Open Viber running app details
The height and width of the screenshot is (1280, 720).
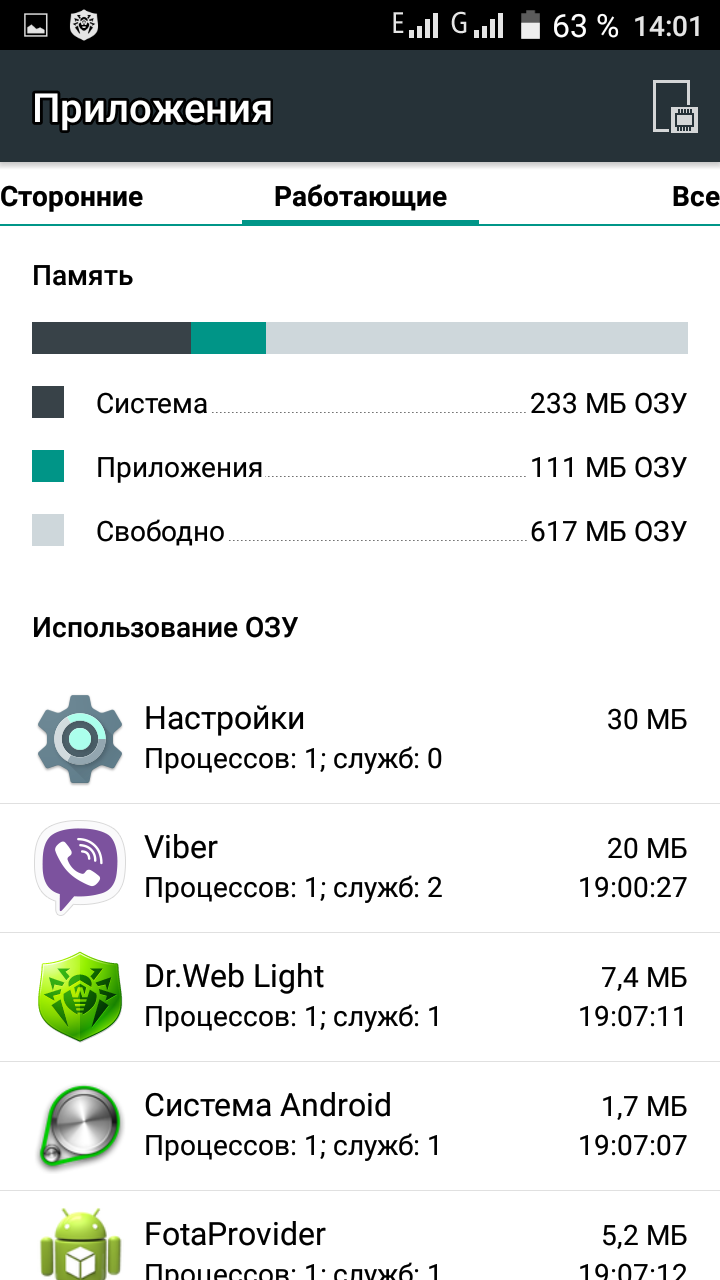360,868
